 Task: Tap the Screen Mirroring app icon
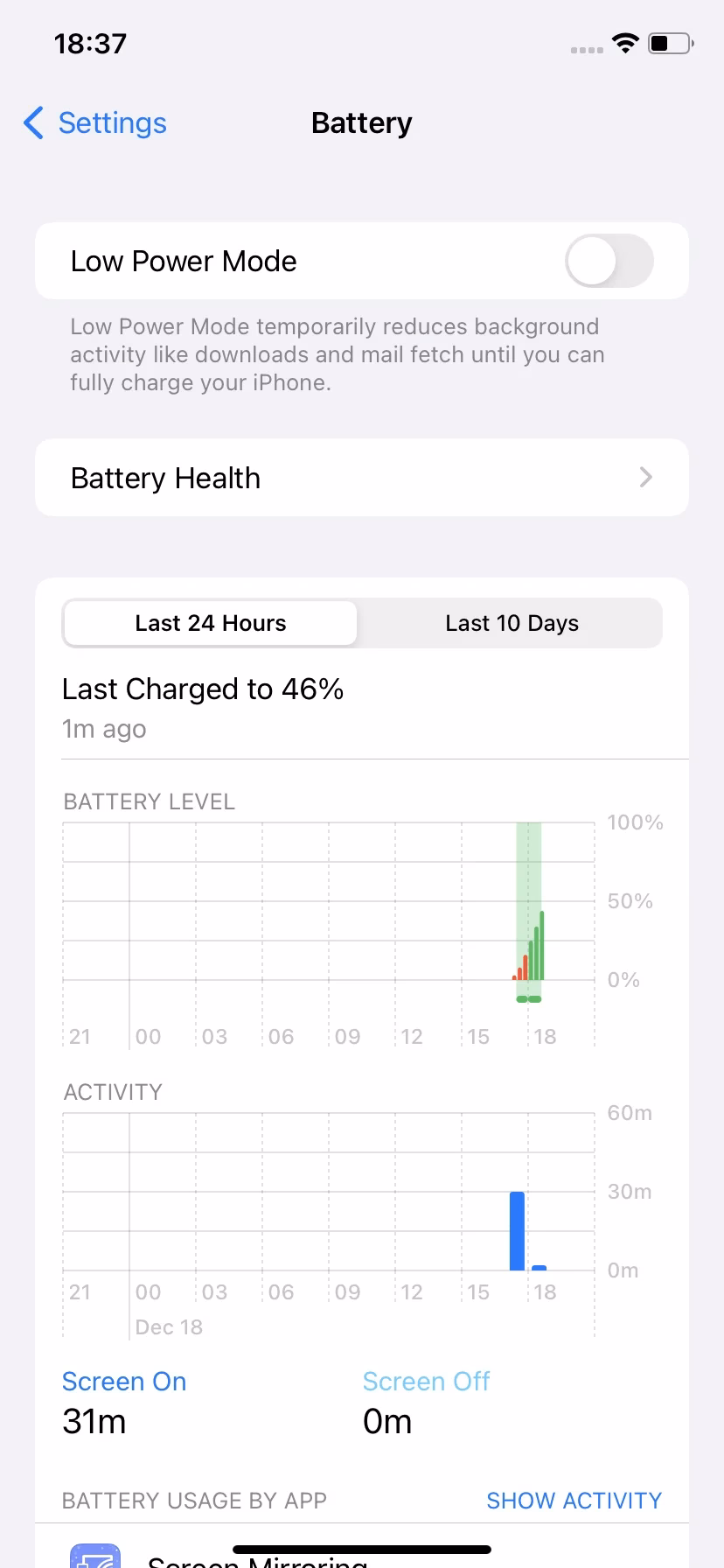96,1557
